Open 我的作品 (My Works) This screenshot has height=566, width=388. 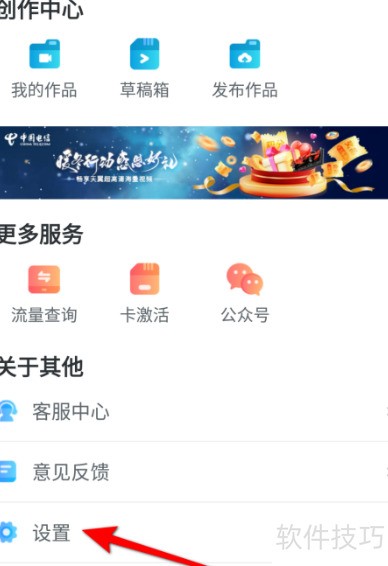[44, 69]
